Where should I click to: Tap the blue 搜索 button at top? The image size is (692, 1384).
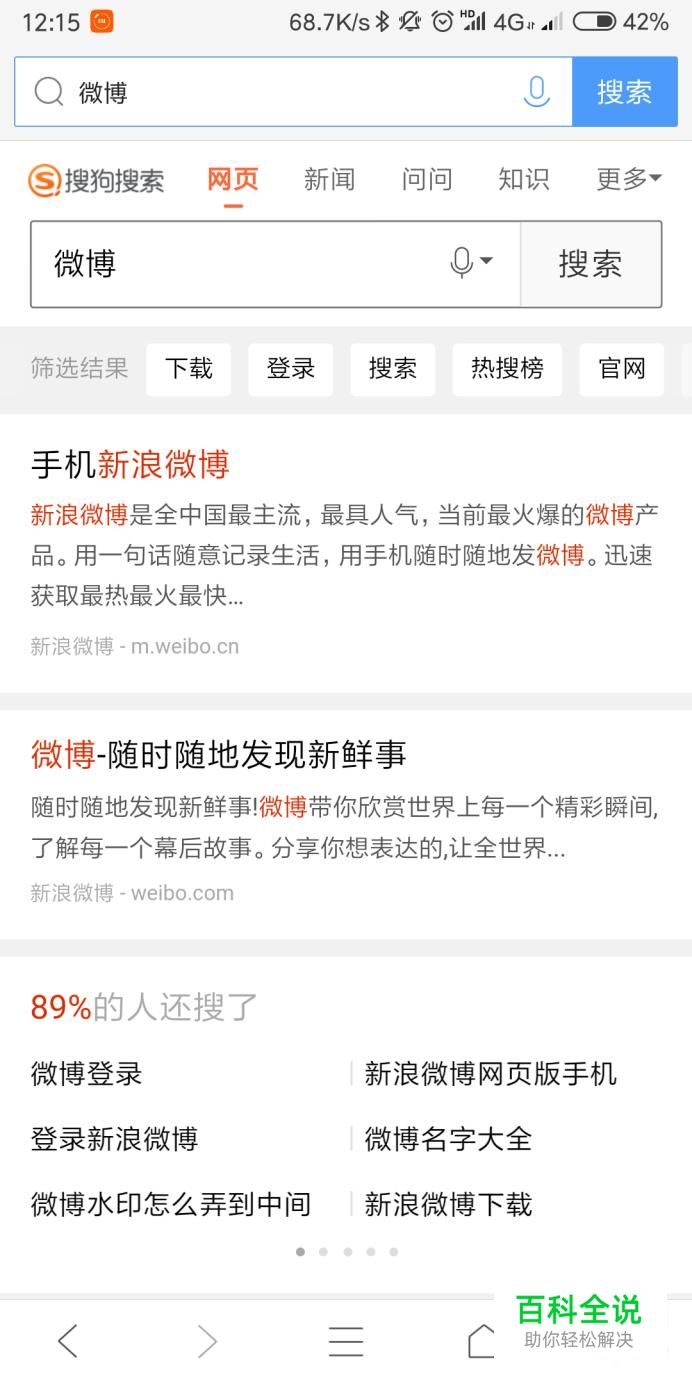(625, 92)
